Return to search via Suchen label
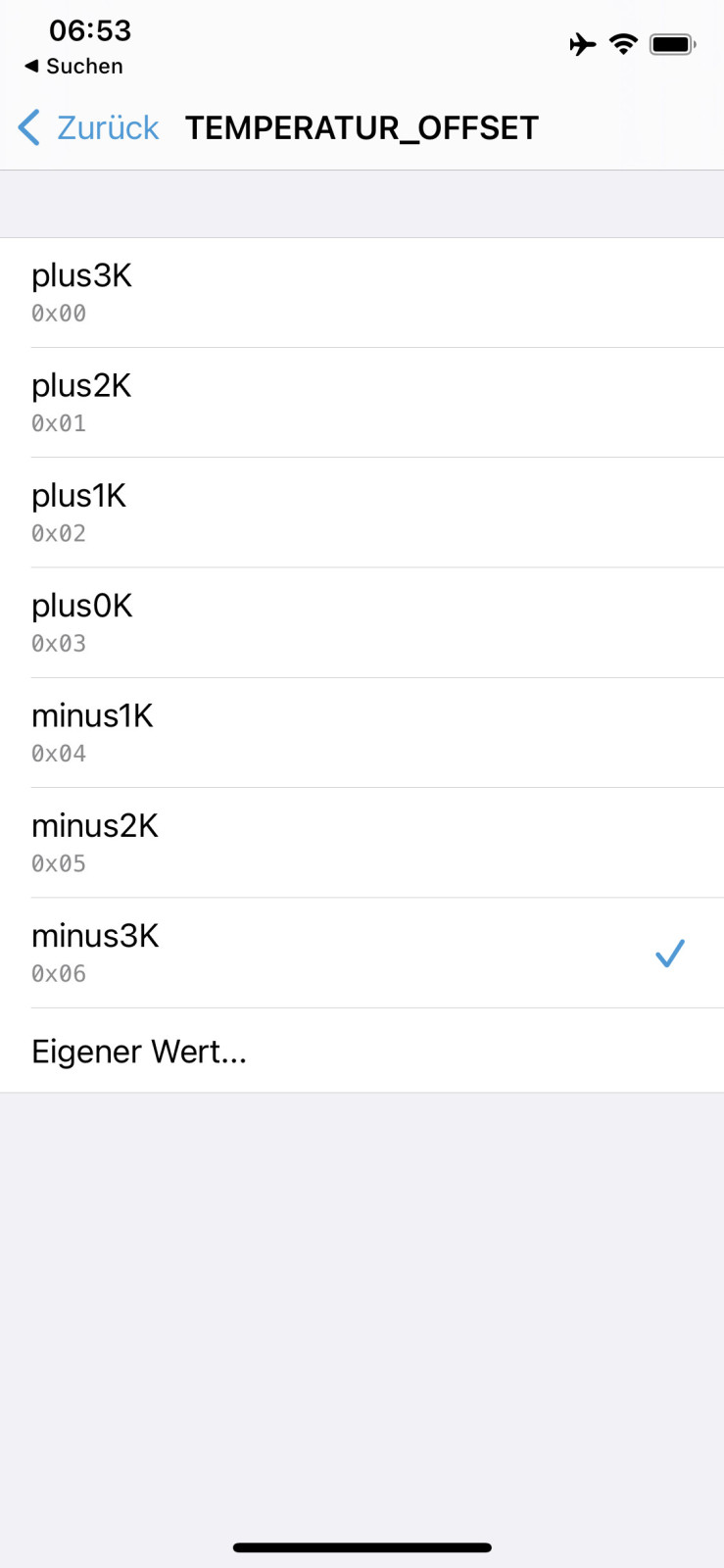724x1568 pixels. click(x=83, y=67)
